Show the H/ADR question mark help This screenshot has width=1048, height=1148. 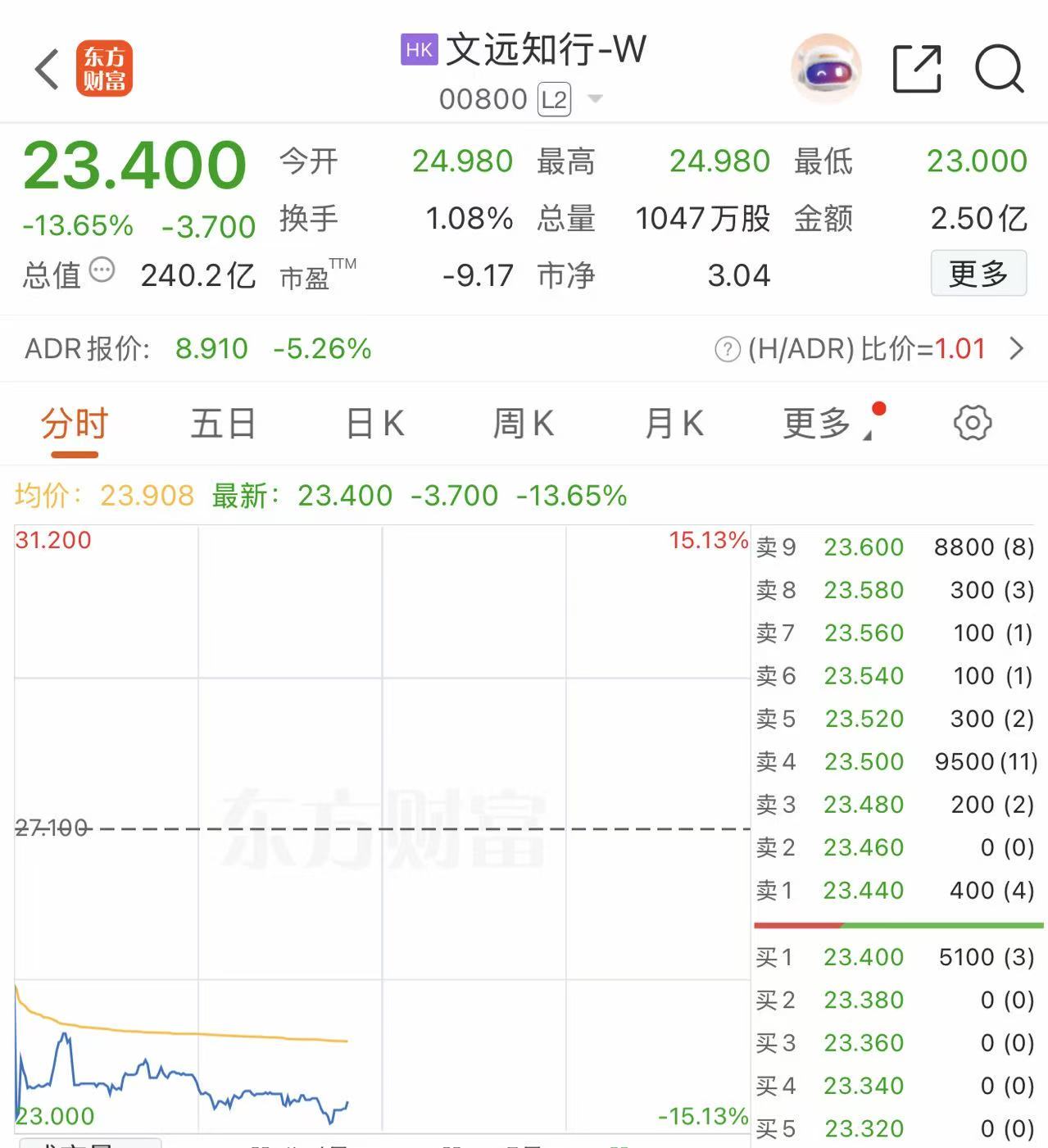coord(727,350)
